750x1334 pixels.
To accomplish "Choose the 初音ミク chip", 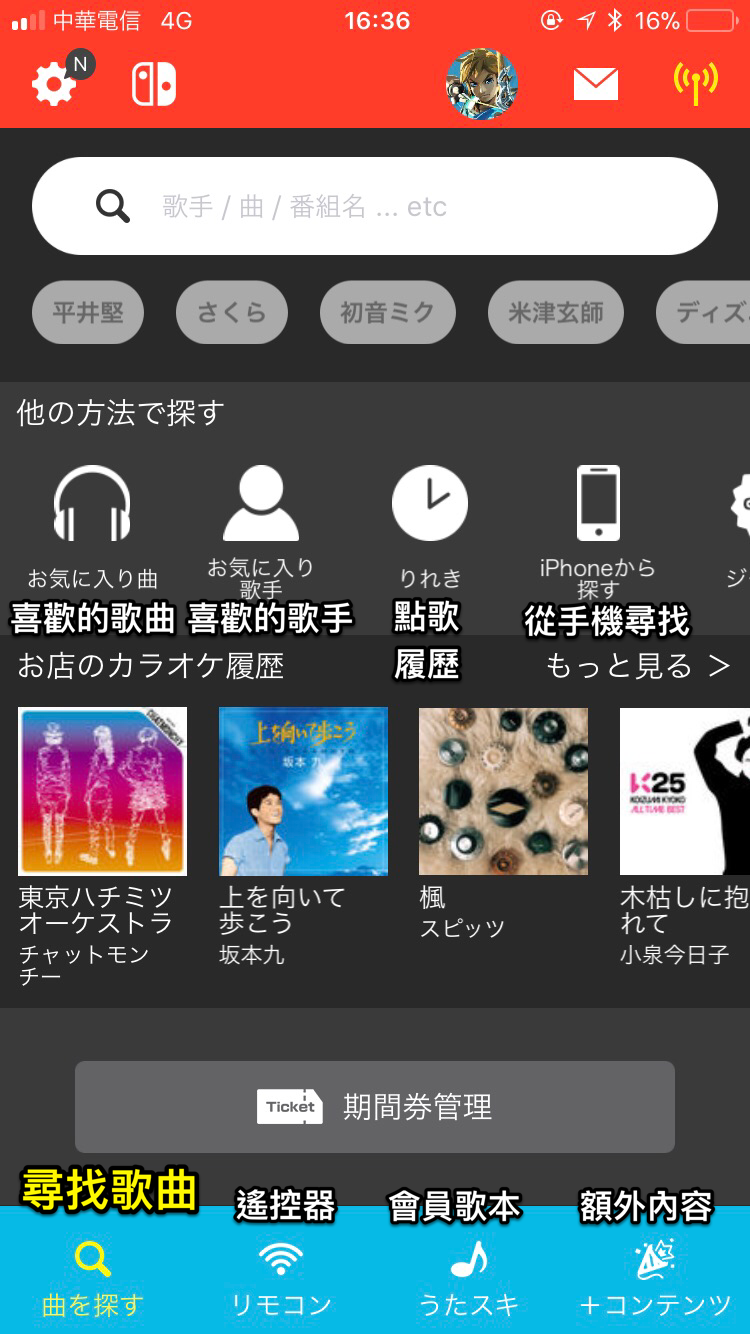I will [388, 313].
